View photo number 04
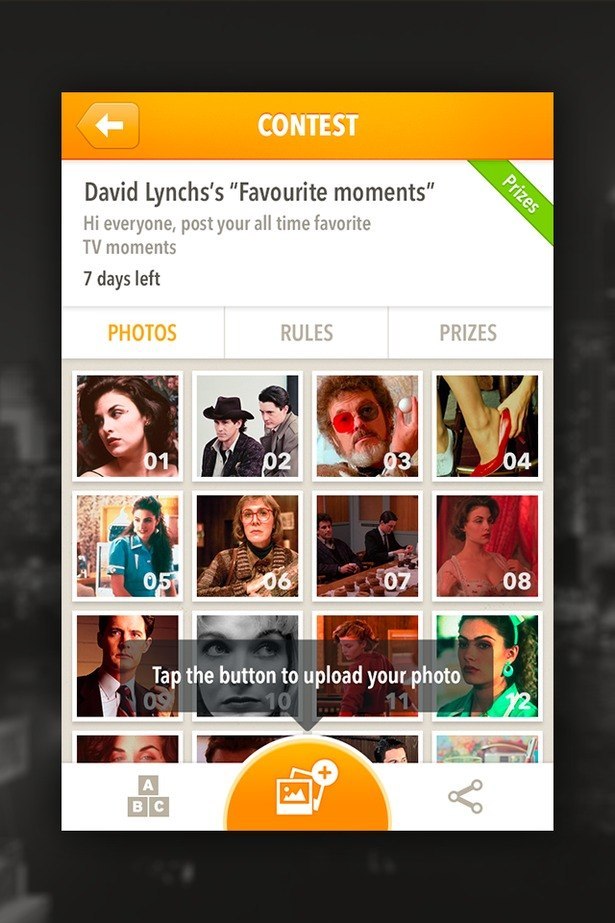Image resolution: width=615 pixels, height=923 pixels. (487, 426)
